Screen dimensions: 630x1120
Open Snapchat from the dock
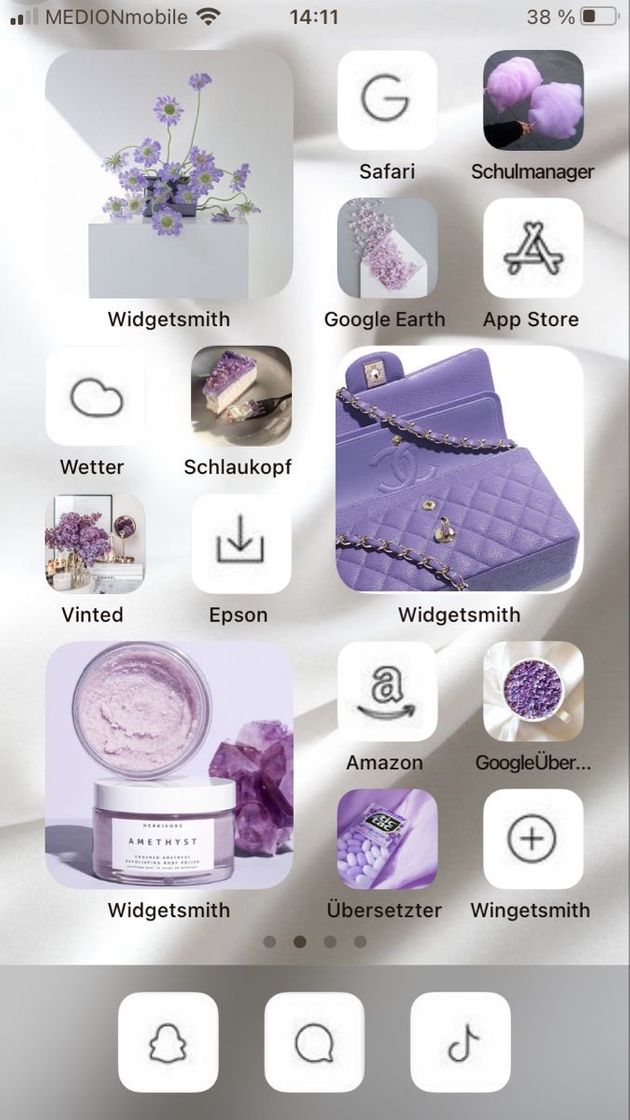tap(168, 1042)
